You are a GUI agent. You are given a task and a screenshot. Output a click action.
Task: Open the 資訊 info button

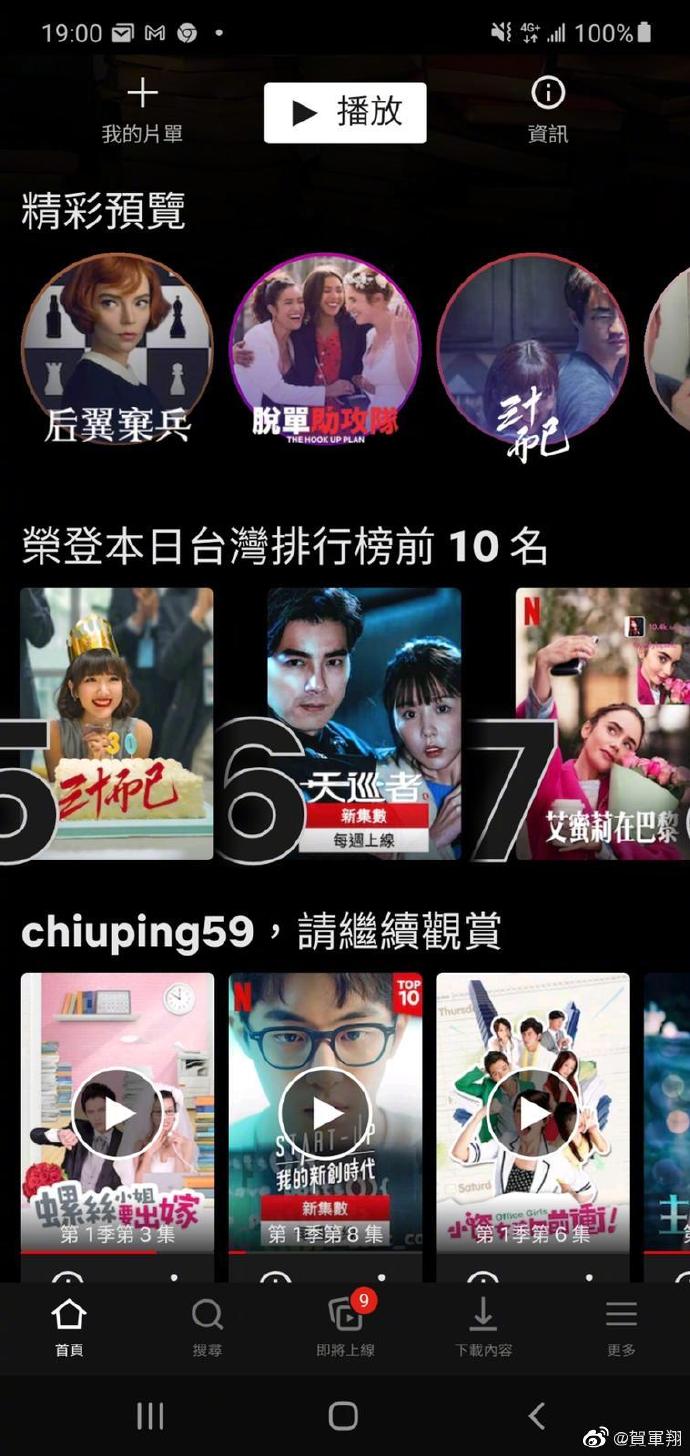click(x=547, y=108)
